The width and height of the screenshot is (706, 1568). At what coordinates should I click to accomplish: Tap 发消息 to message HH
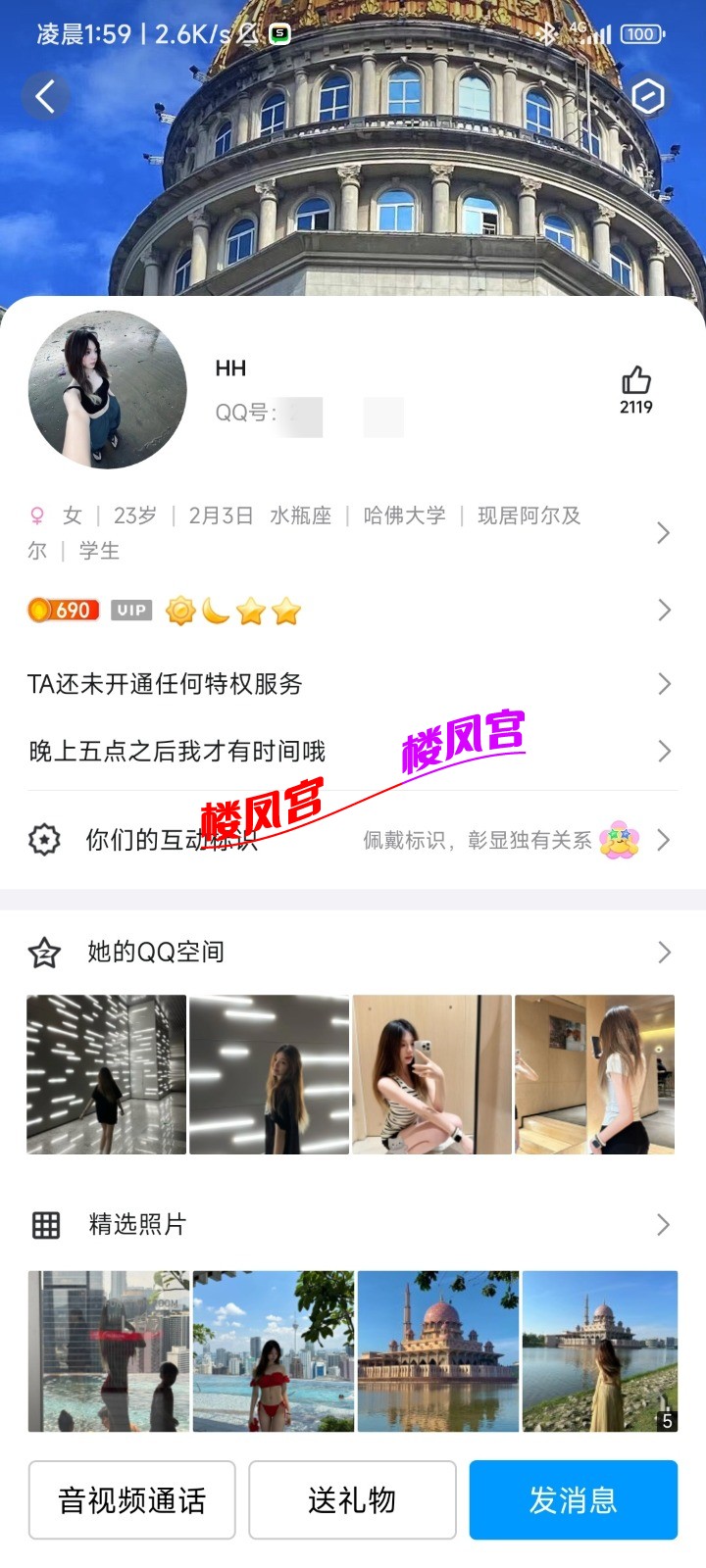[x=573, y=1499]
